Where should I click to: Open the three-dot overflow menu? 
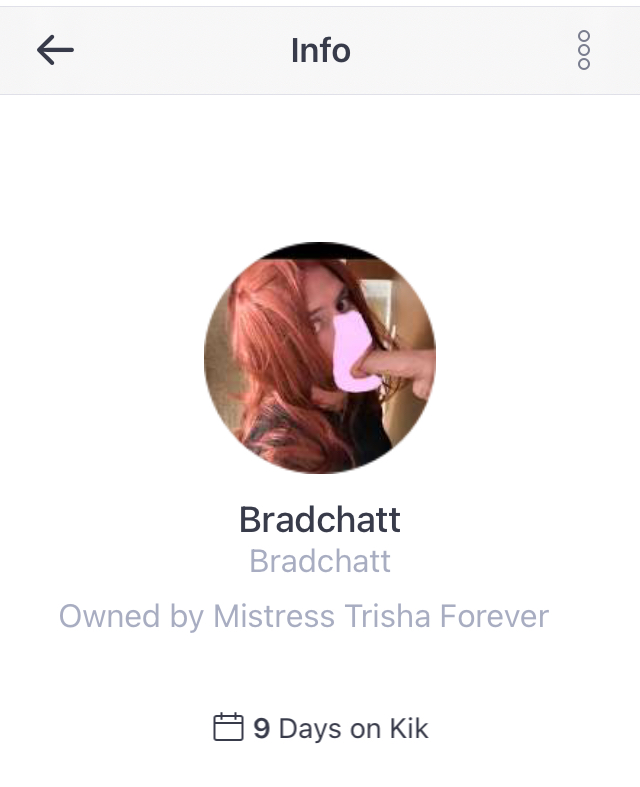click(x=584, y=50)
